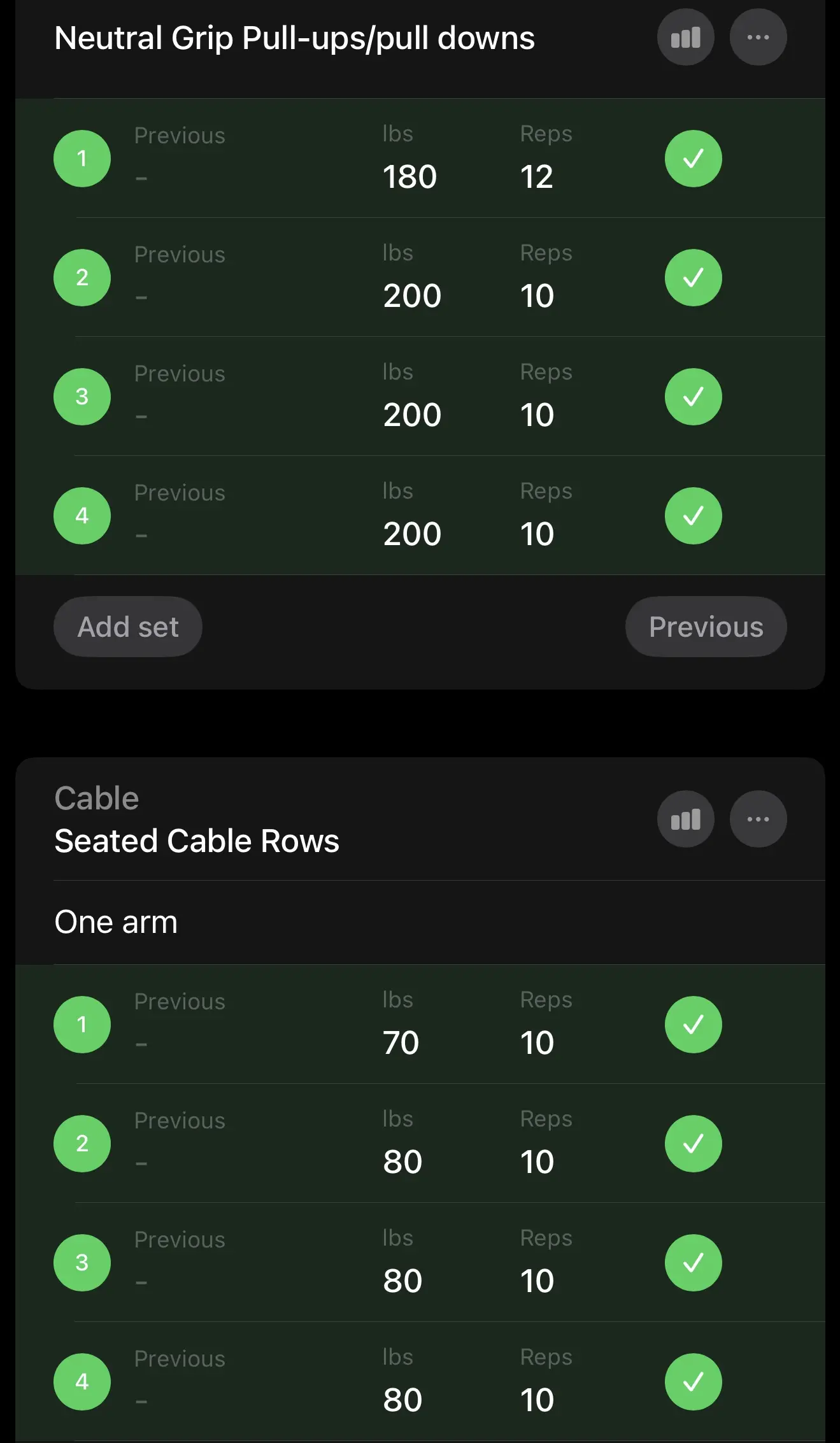Uncheck set 4 of Seated Cable Rows
This screenshot has height=1443, width=840.
point(693,1382)
